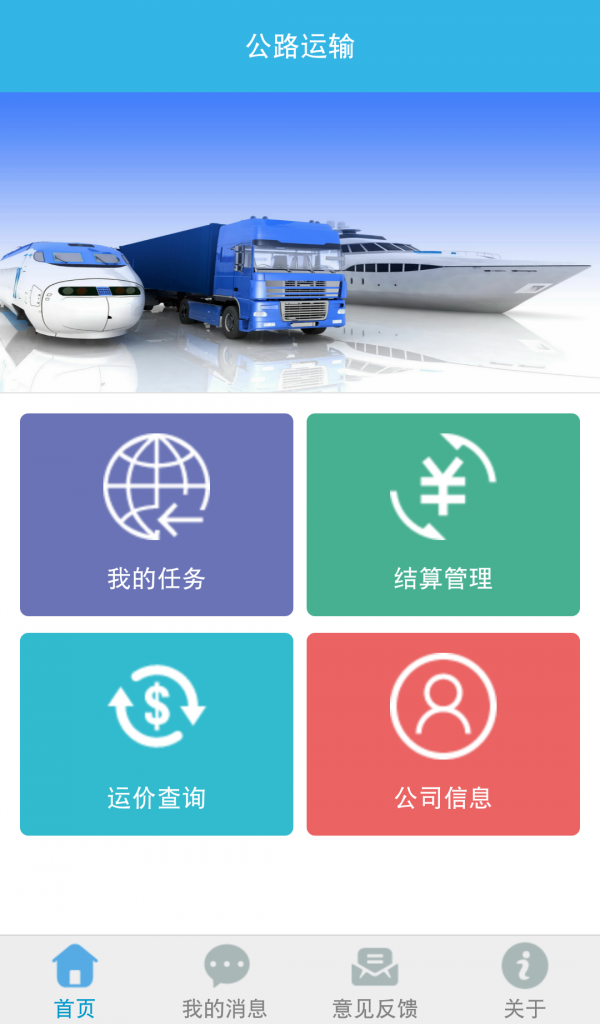Switch to the 首页 home tab
The image size is (600, 1024).
[75, 980]
